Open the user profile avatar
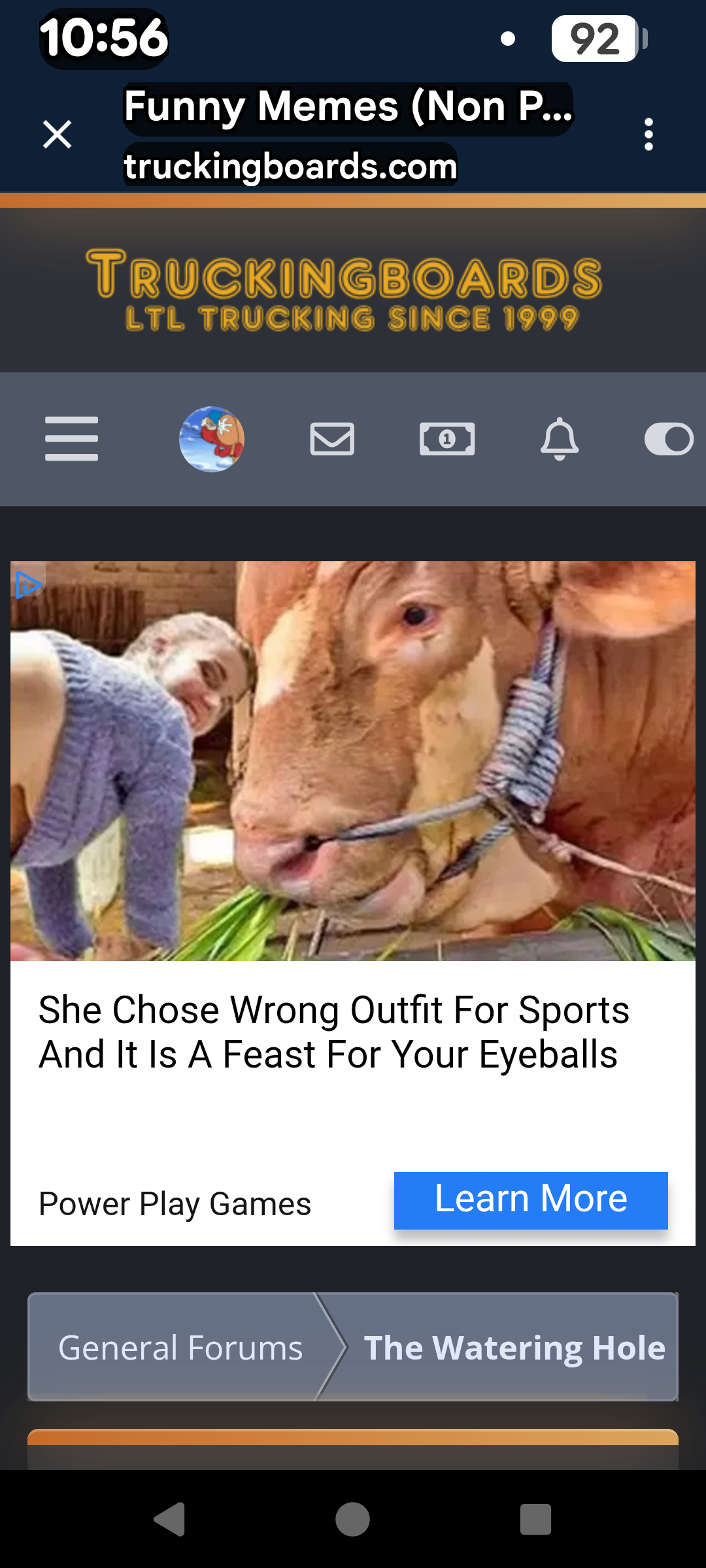This screenshot has width=706, height=1568. [212, 439]
